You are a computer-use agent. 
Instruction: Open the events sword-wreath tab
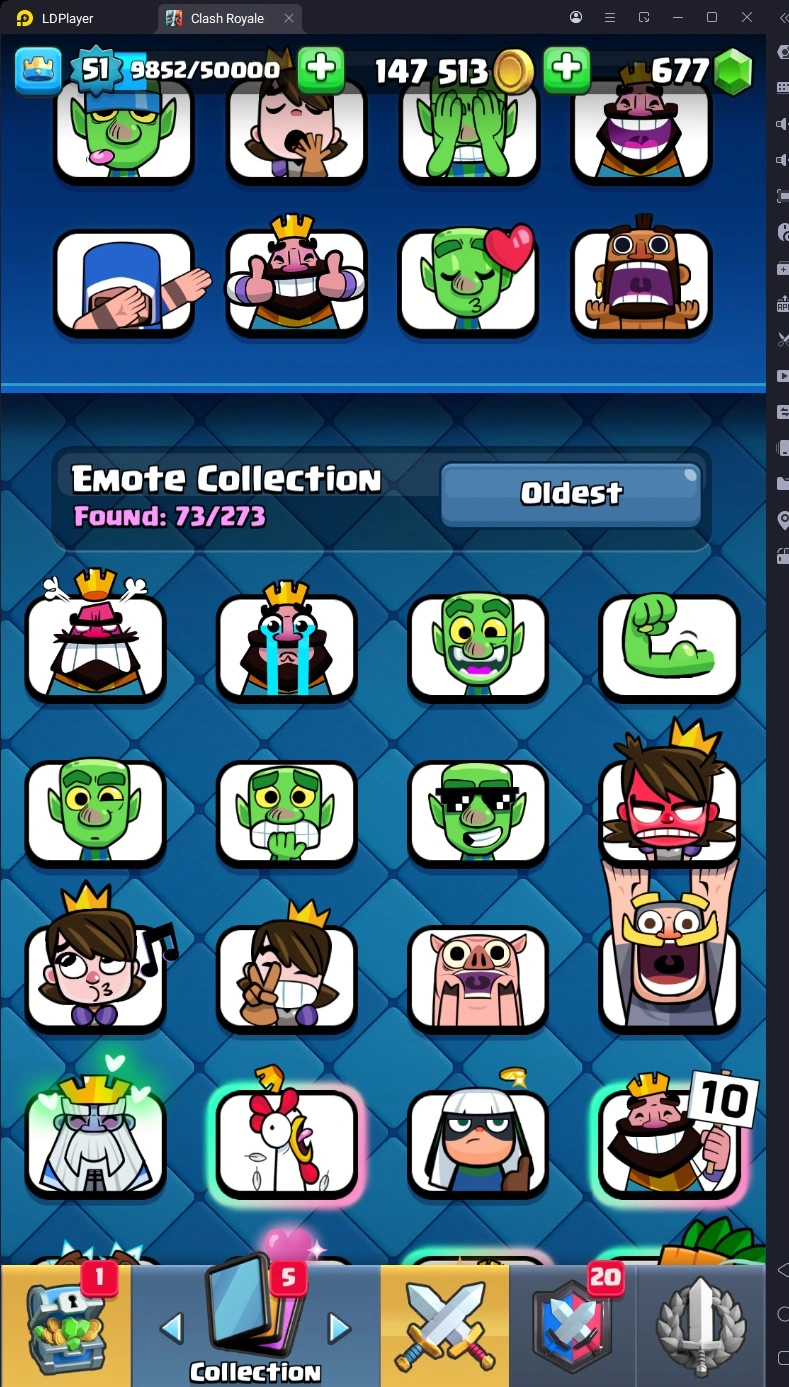coord(701,1325)
